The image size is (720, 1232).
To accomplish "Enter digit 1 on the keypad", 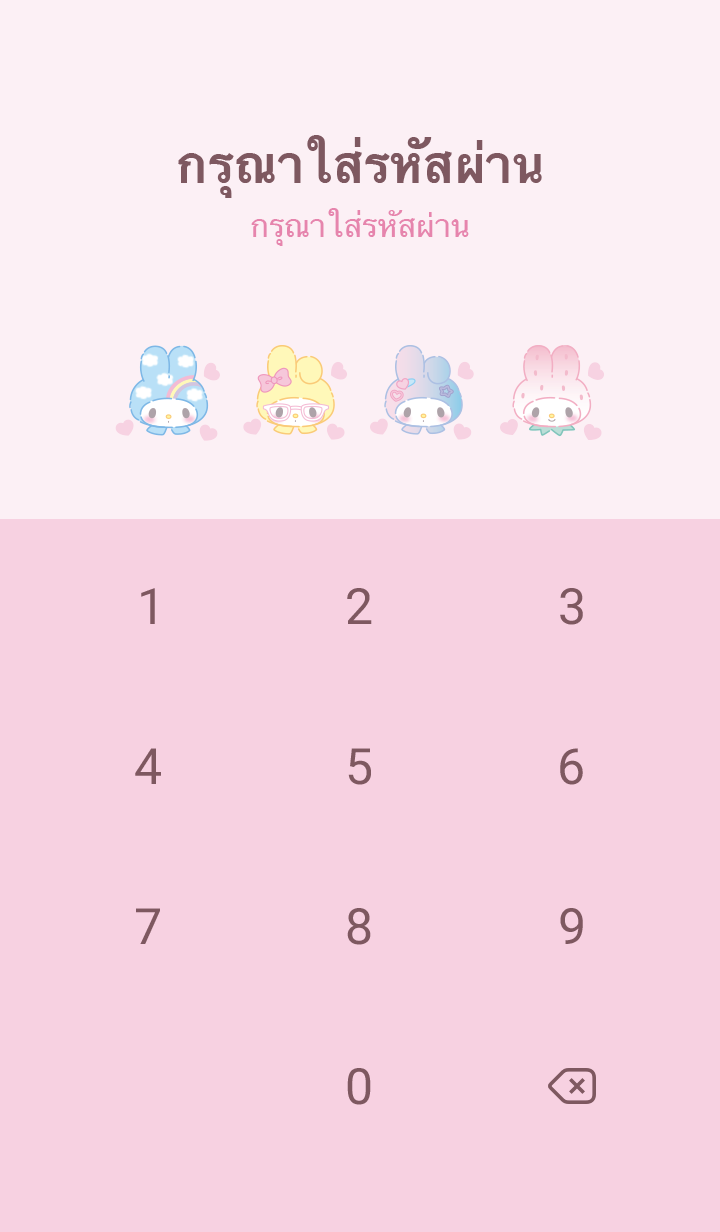I will pyautogui.click(x=149, y=607).
